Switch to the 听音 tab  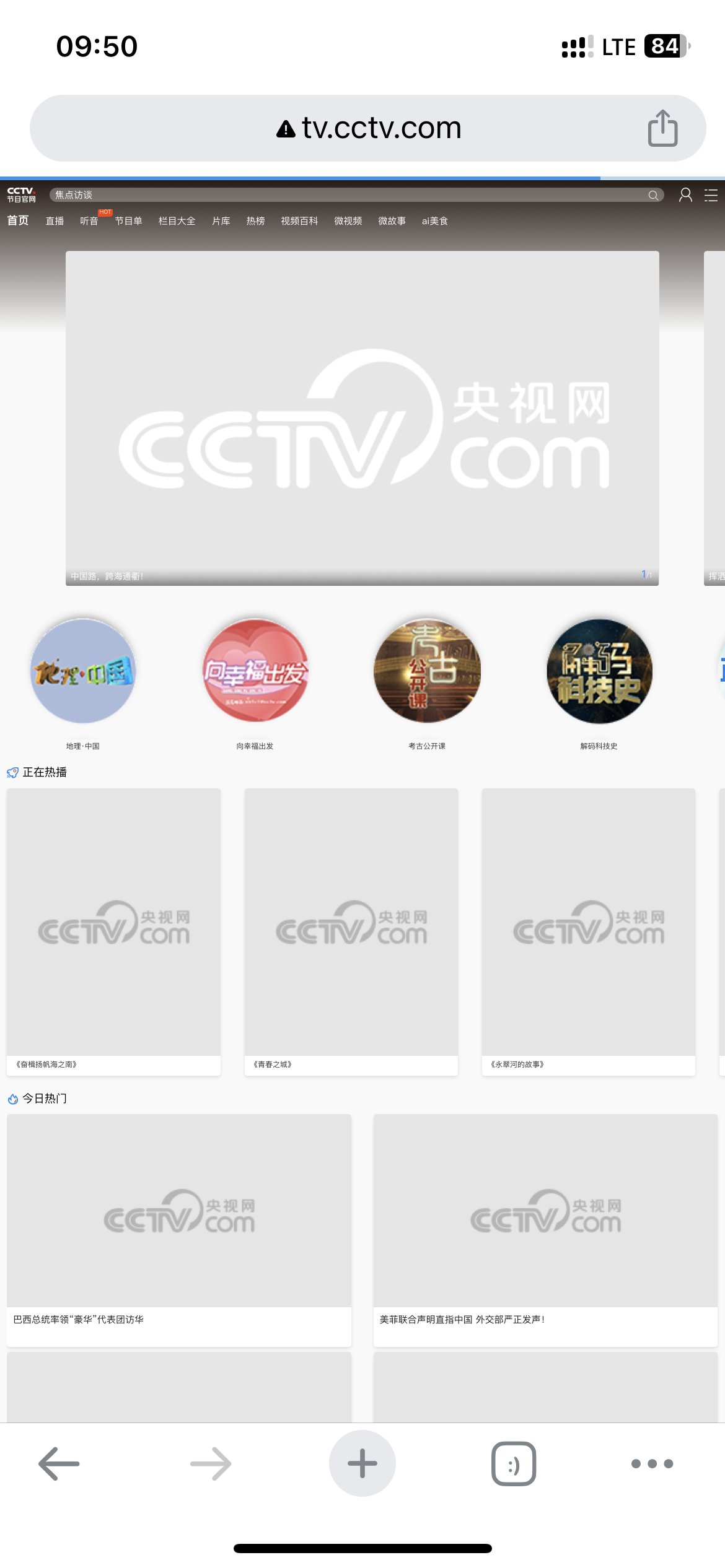point(89,221)
